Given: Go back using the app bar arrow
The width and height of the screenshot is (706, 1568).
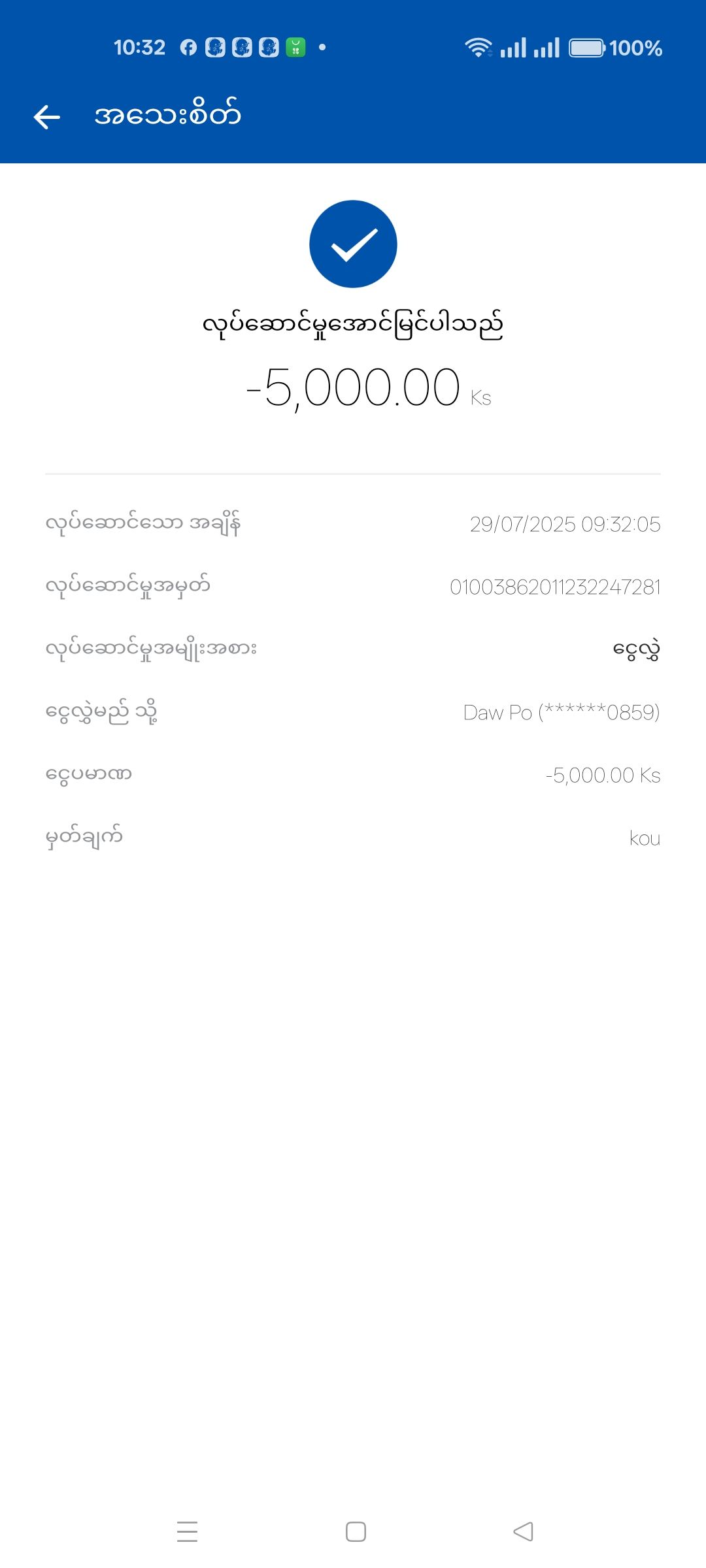Looking at the screenshot, I should (47, 117).
